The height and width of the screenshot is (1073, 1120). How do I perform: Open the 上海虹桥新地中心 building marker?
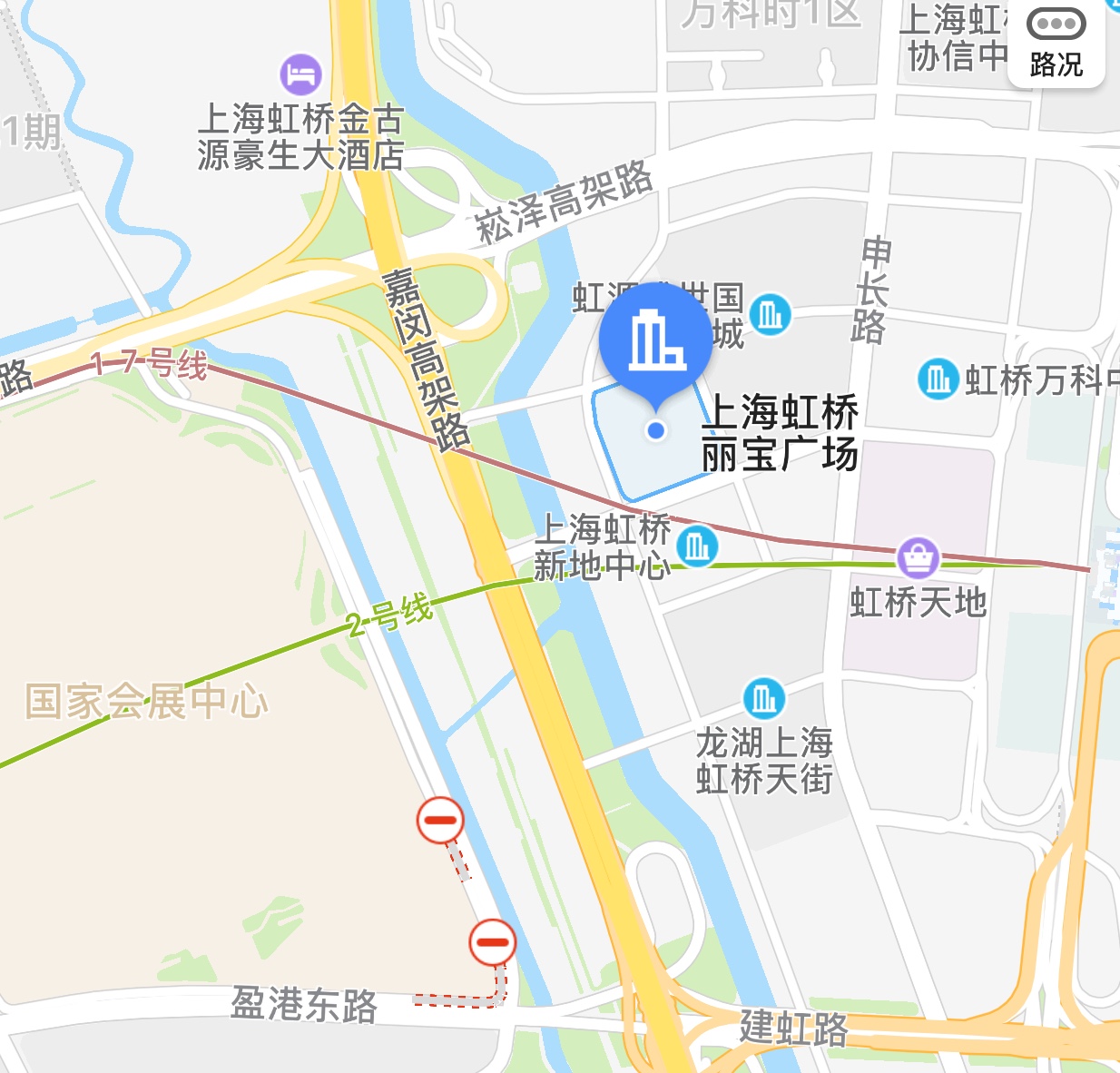(697, 546)
